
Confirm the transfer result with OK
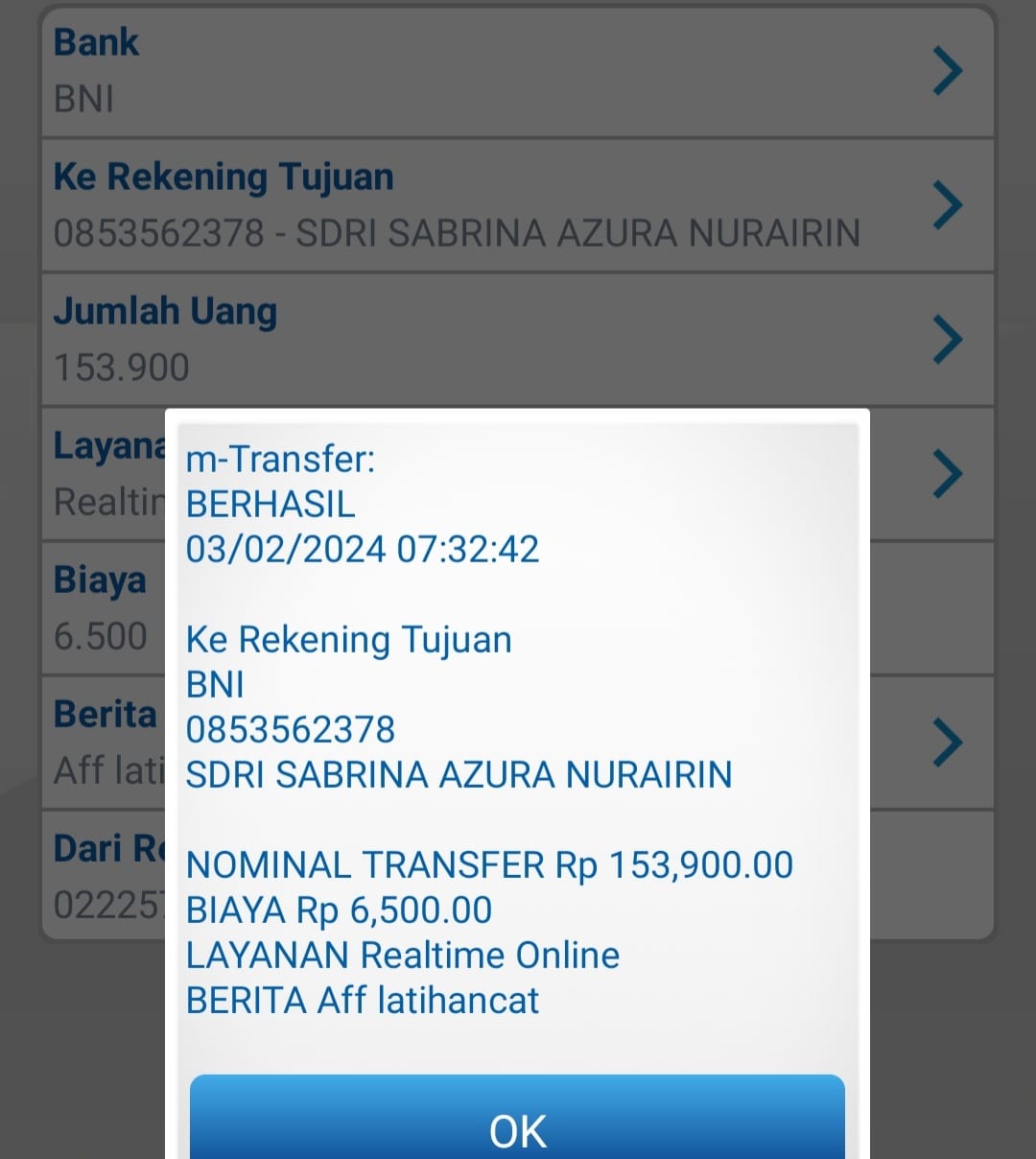pos(517,1124)
